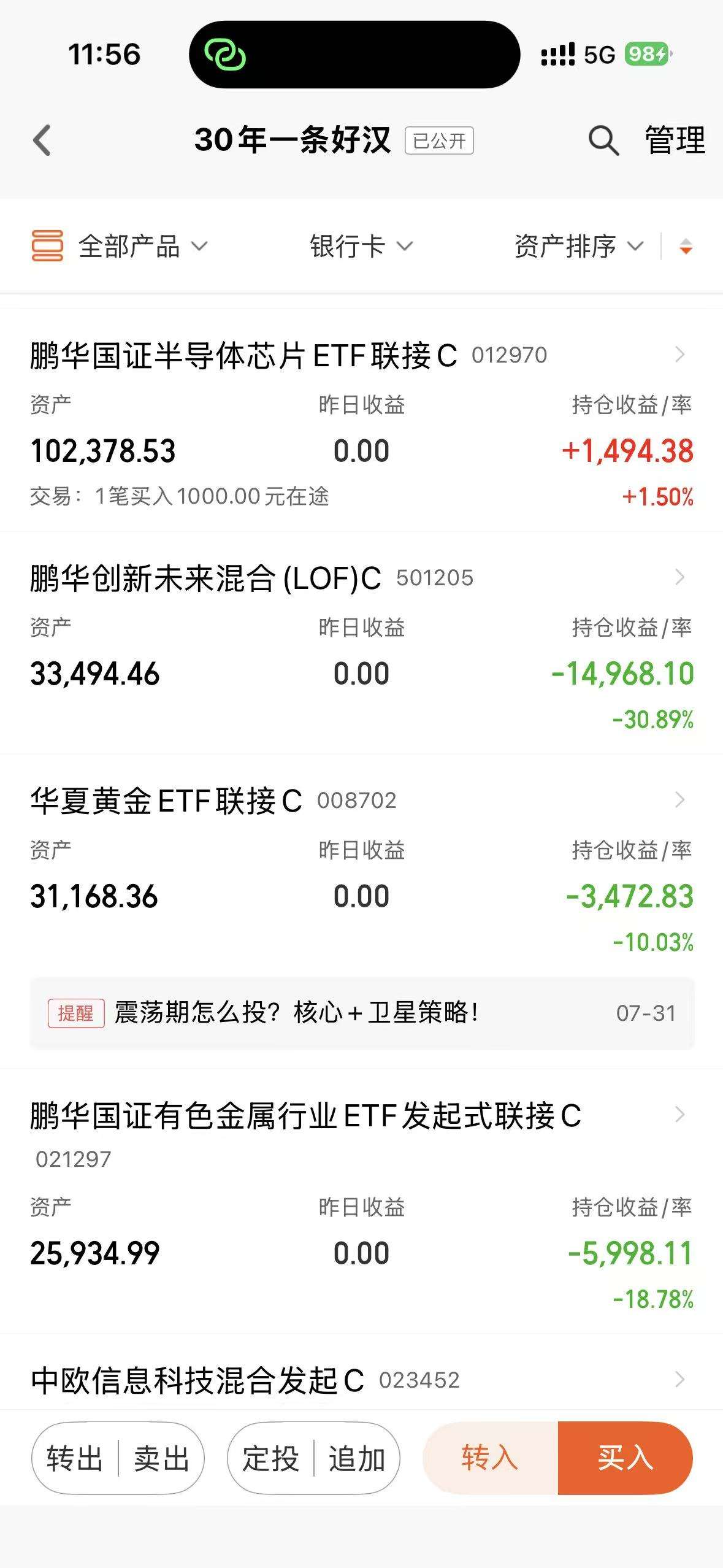Open 鹏华国证半导体芯片ETF联接C fund details
Viewport: 723px width, 1568px height.
[x=361, y=421]
